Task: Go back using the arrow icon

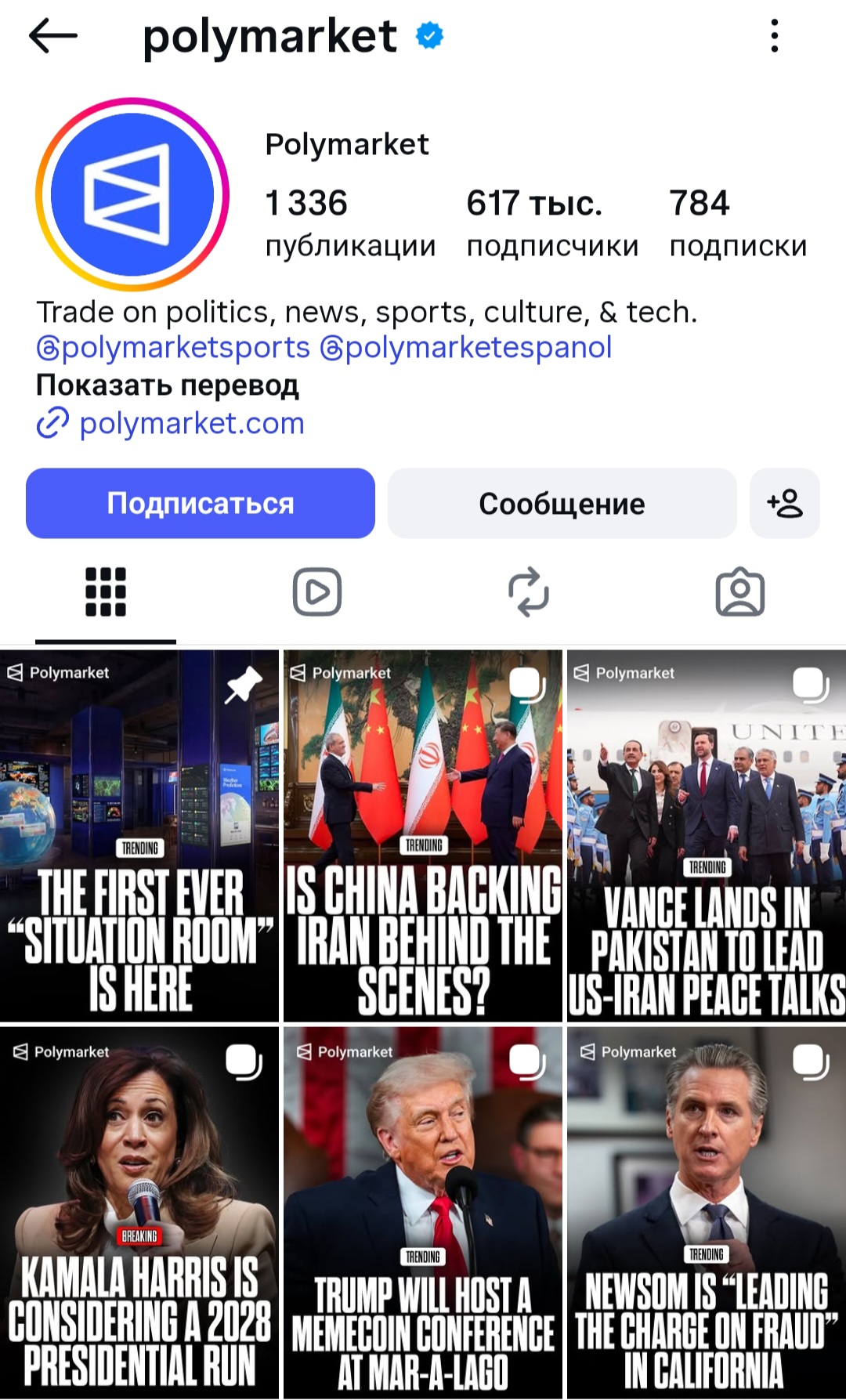Action: coord(52,36)
